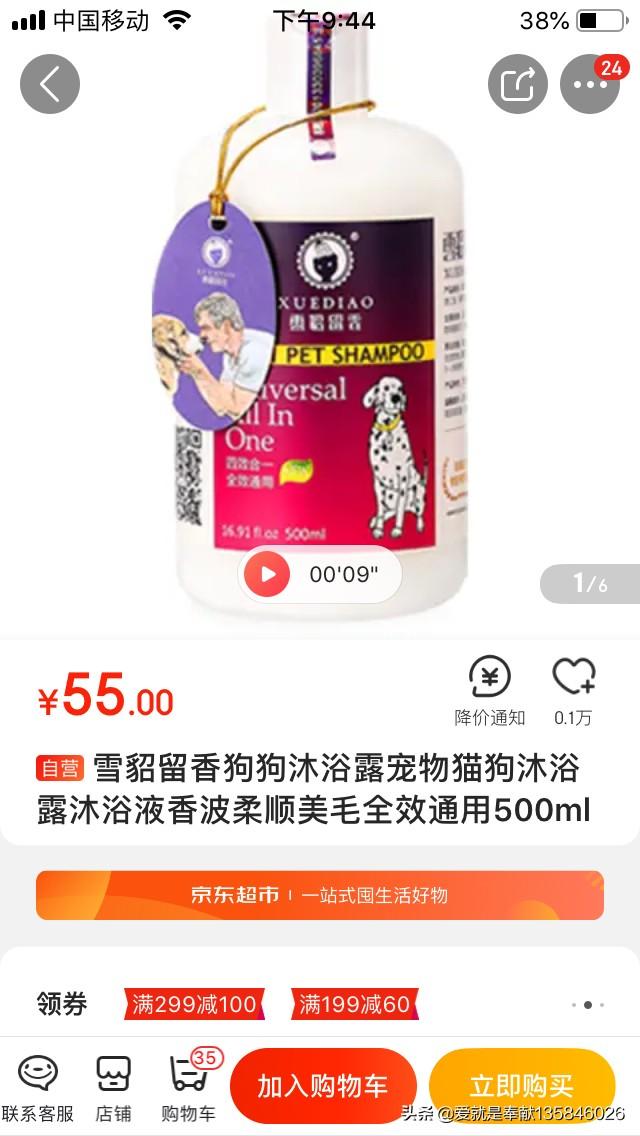Add product to favorites with heart icon
The image size is (640, 1136).
[573, 690]
